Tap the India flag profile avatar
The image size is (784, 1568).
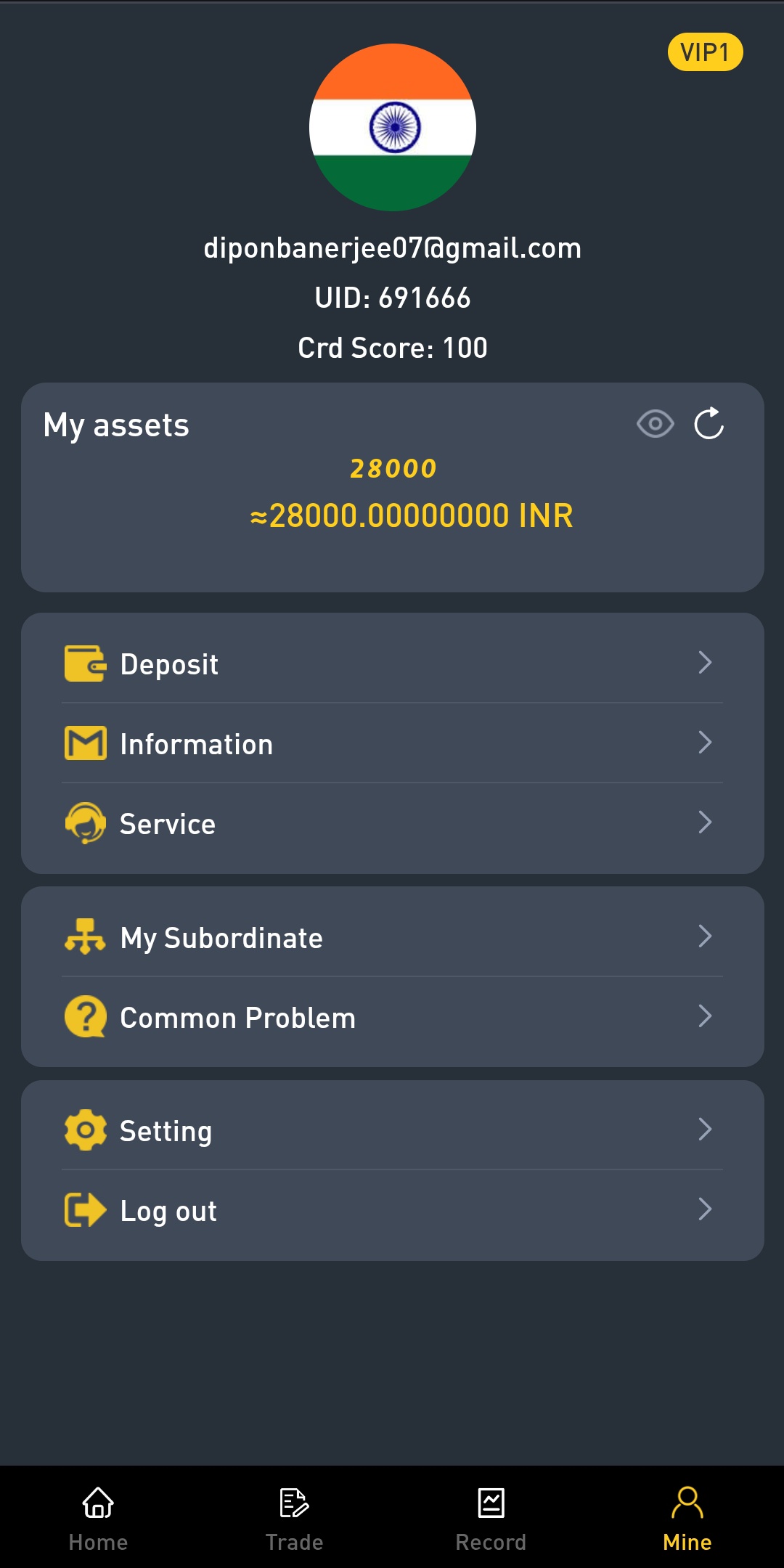pyautogui.click(x=393, y=128)
